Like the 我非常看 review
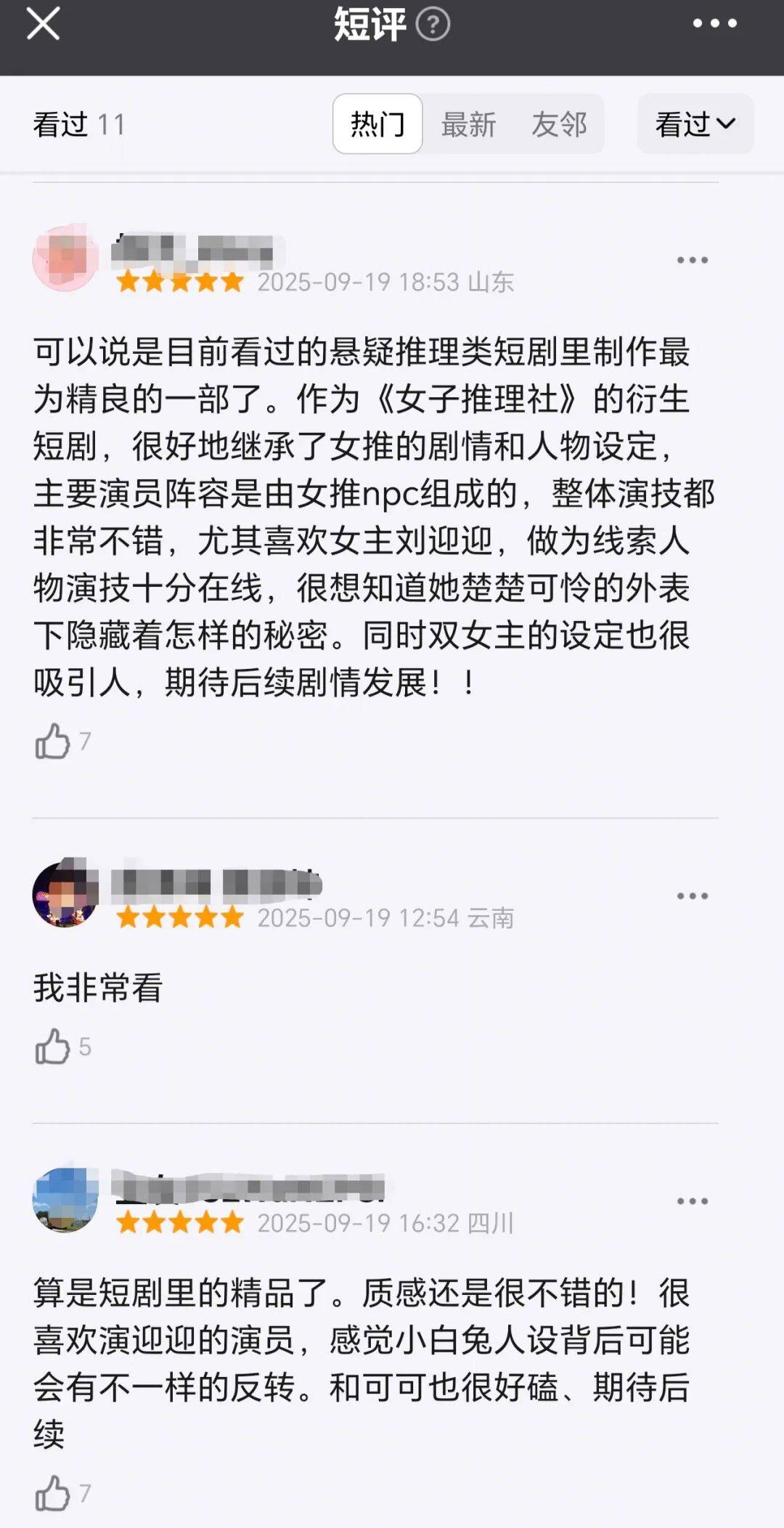The image size is (784, 1528). click(x=53, y=1047)
